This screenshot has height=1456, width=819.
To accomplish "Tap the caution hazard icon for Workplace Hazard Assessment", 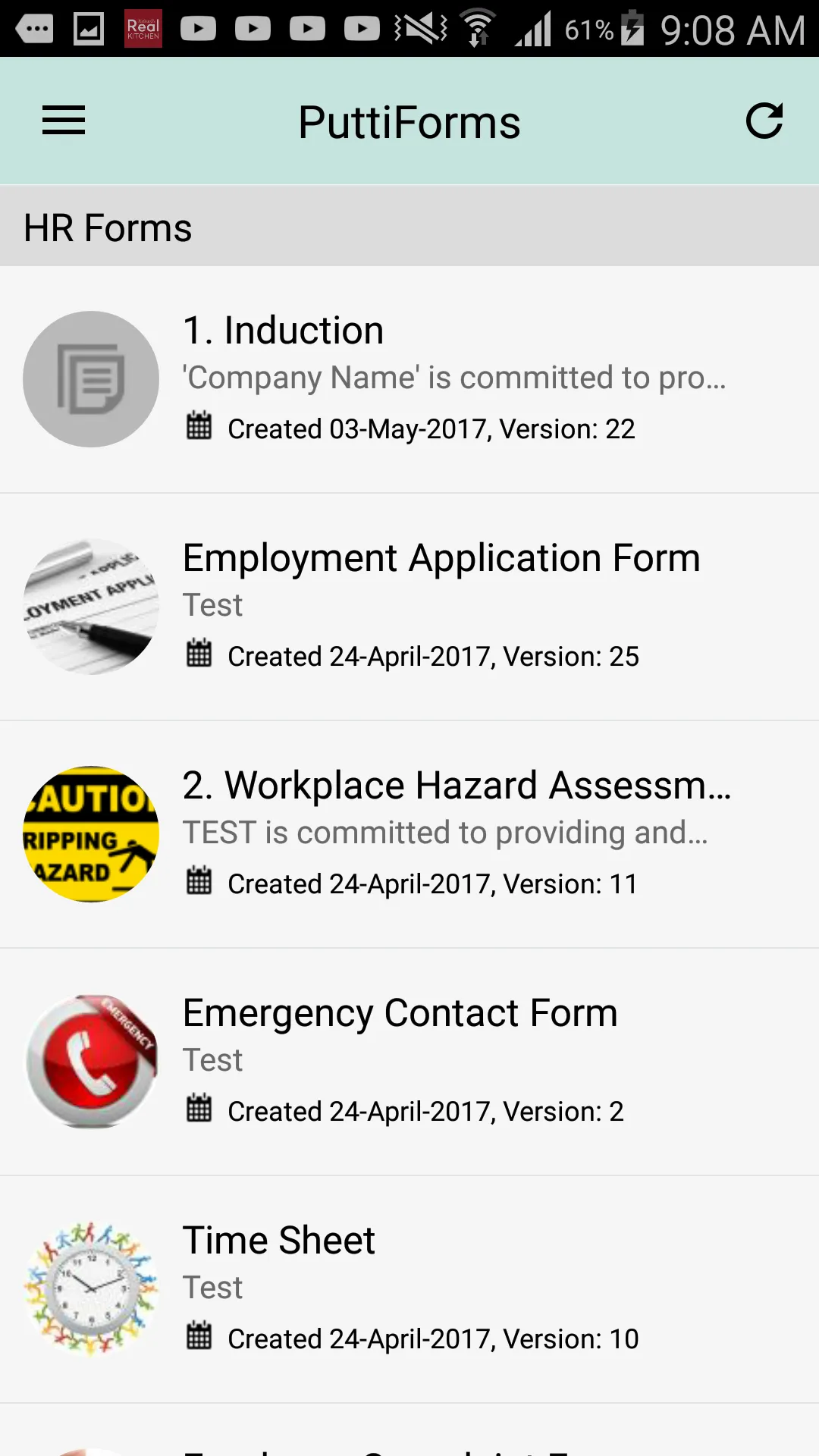I will click(x=90, y=834).
